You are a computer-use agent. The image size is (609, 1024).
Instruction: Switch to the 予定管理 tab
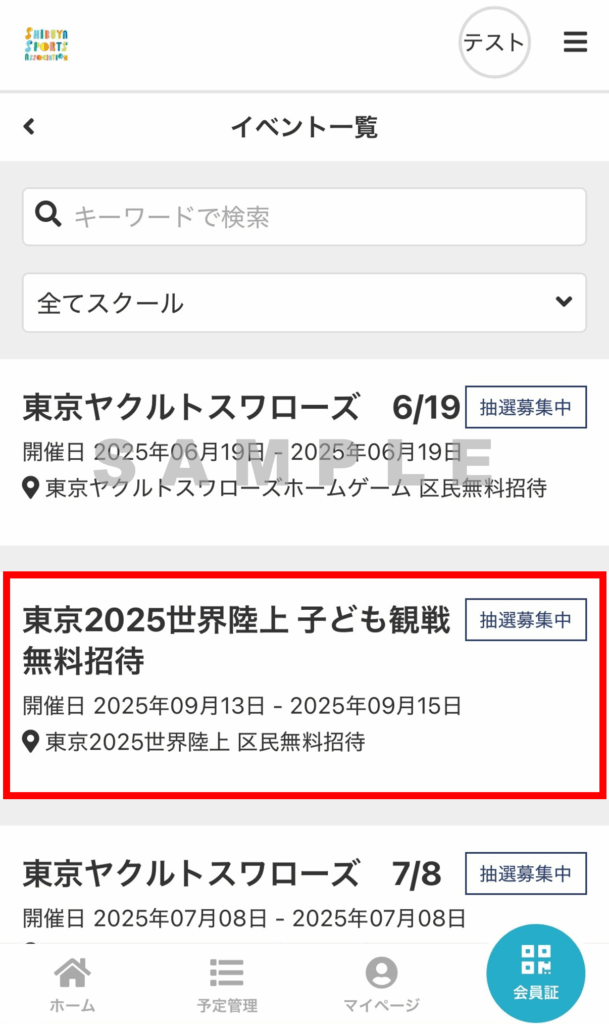click(226, 983)
